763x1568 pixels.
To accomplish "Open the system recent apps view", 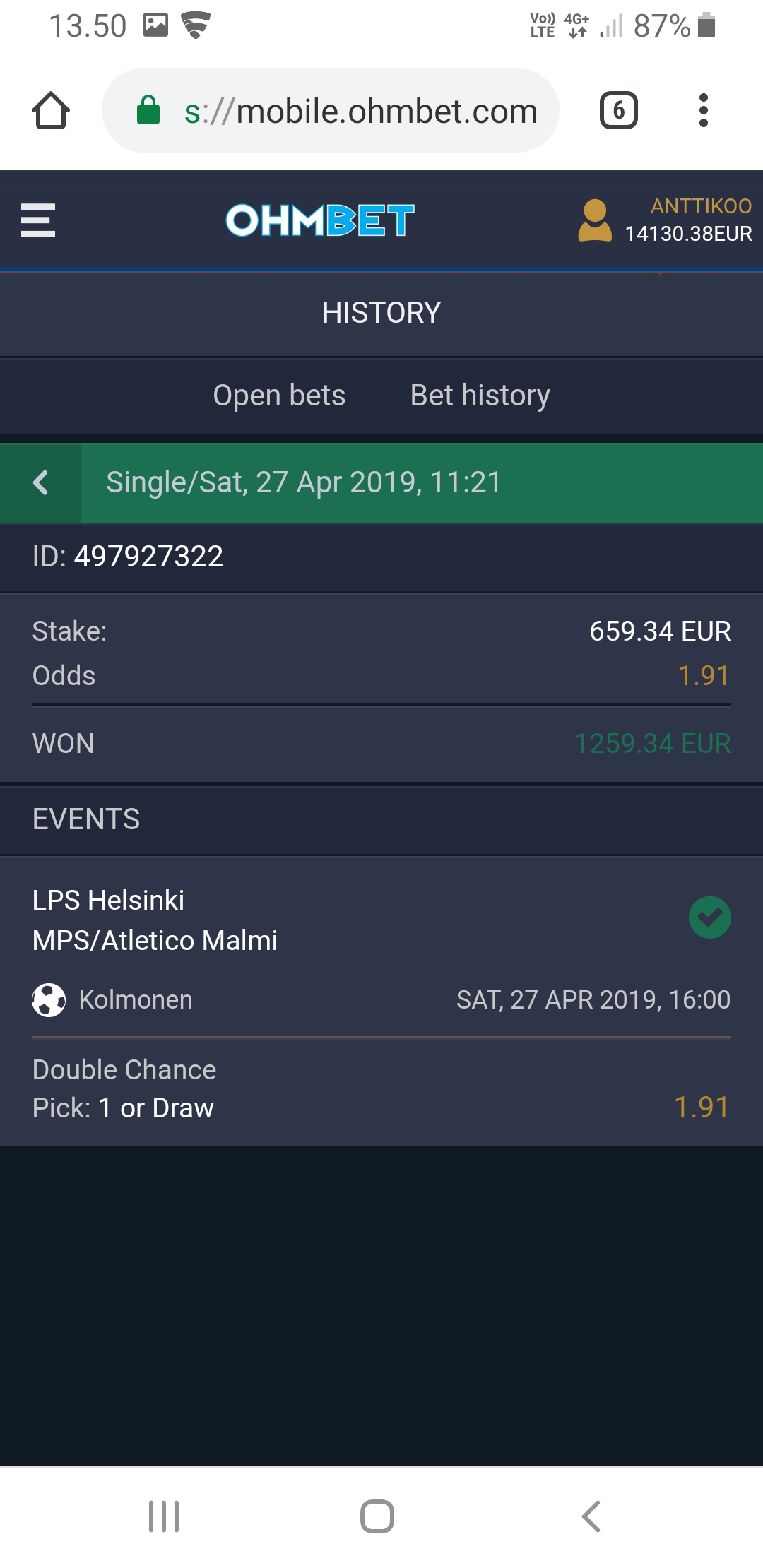I will tap(164, 1516).
